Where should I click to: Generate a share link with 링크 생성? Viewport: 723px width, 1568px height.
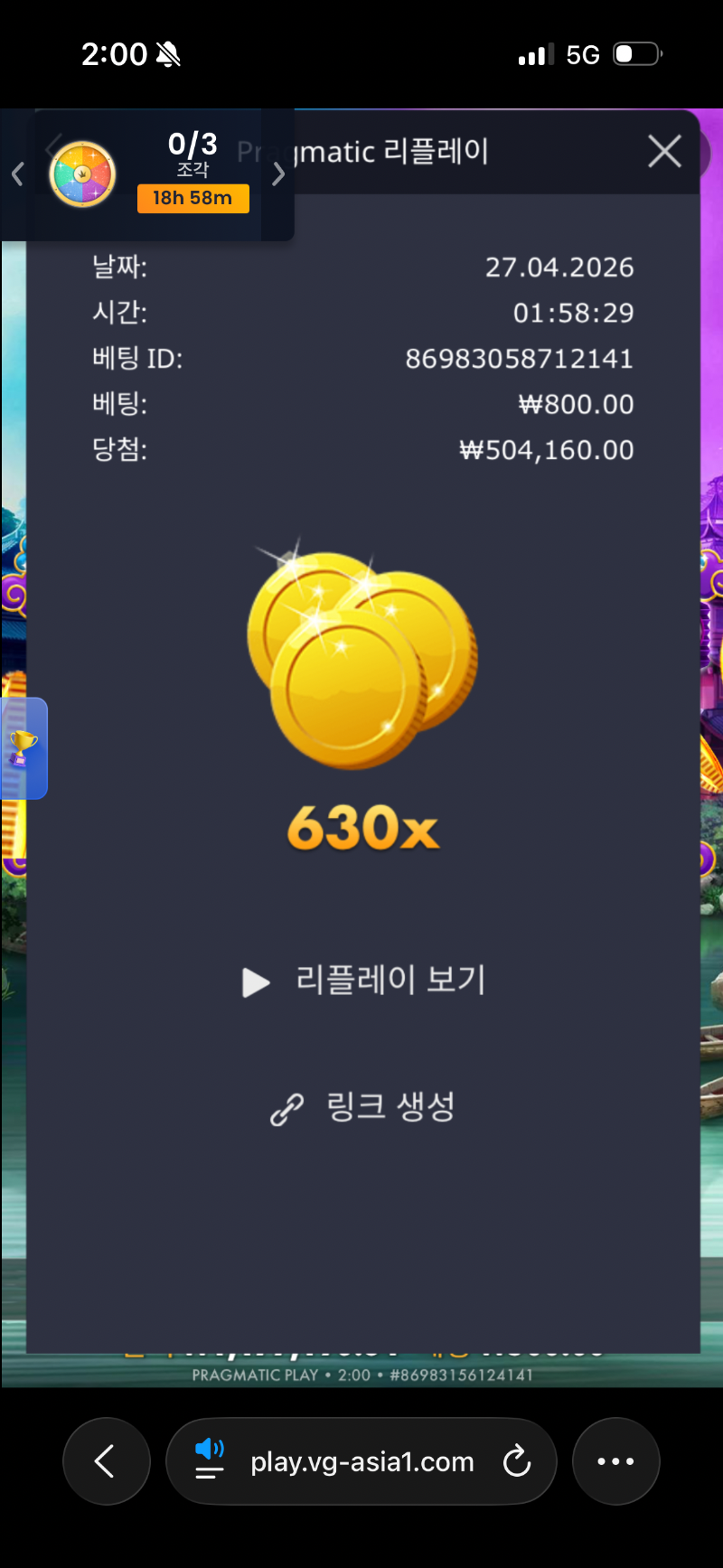click(363, 1107)
